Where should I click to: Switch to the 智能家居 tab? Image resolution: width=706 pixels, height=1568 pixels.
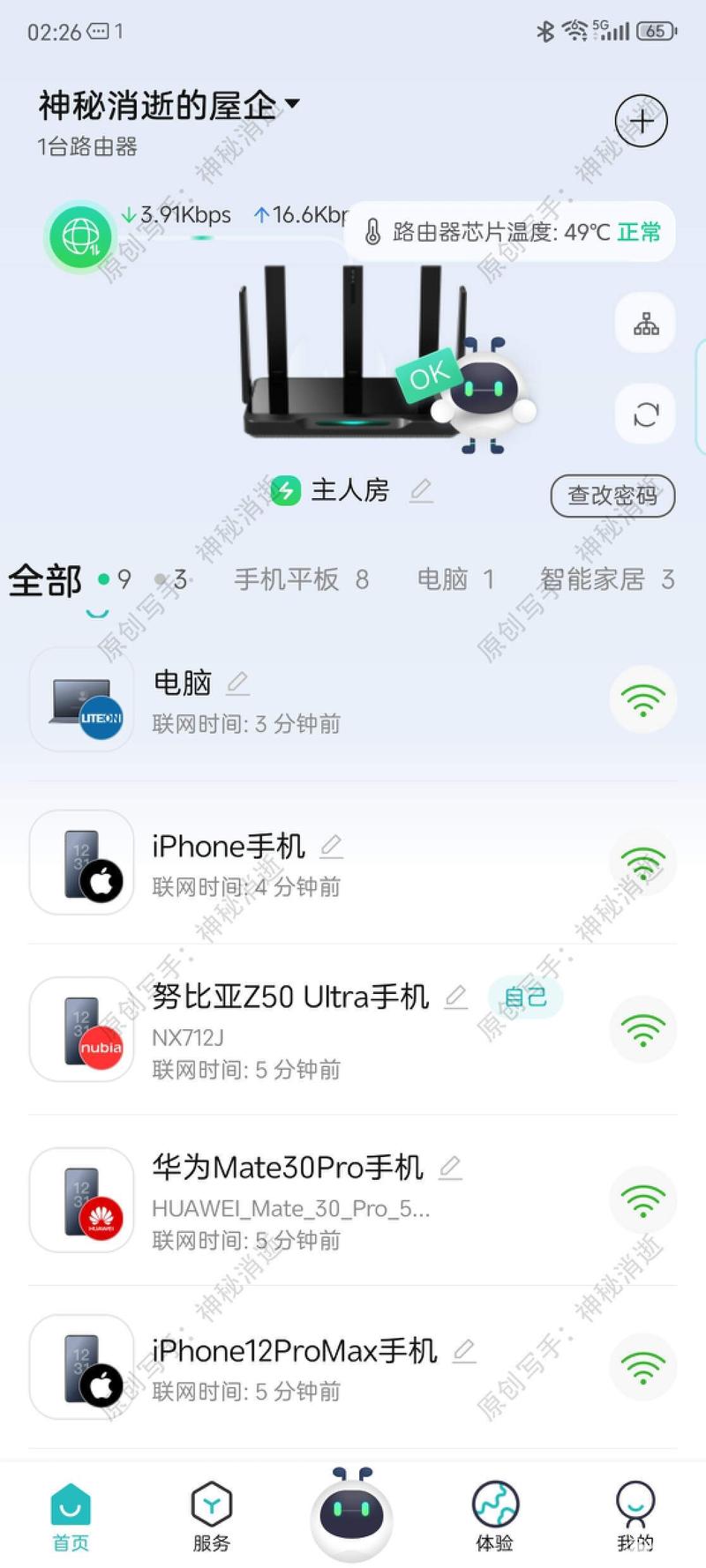click(607, 579)
